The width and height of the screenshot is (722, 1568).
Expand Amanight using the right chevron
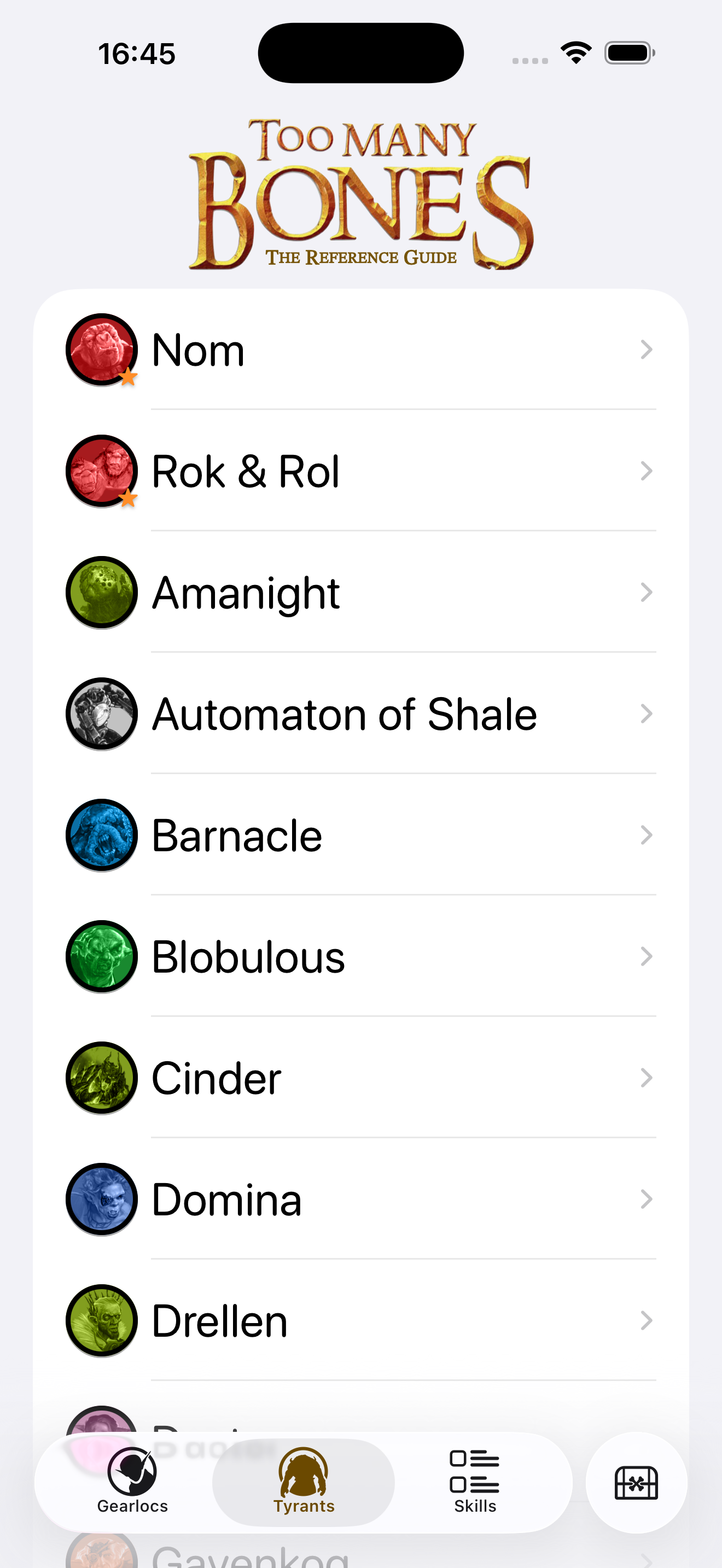tap(647, 592)
